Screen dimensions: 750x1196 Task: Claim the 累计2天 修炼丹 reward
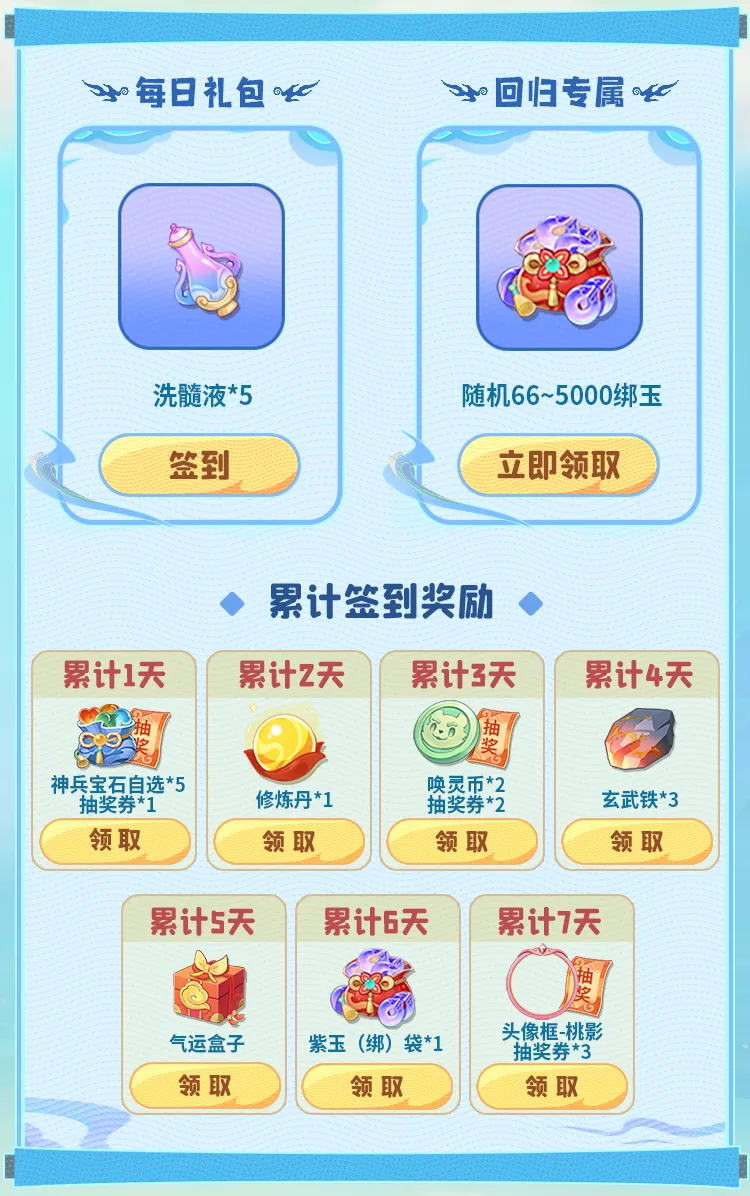[x=289, y=841]
